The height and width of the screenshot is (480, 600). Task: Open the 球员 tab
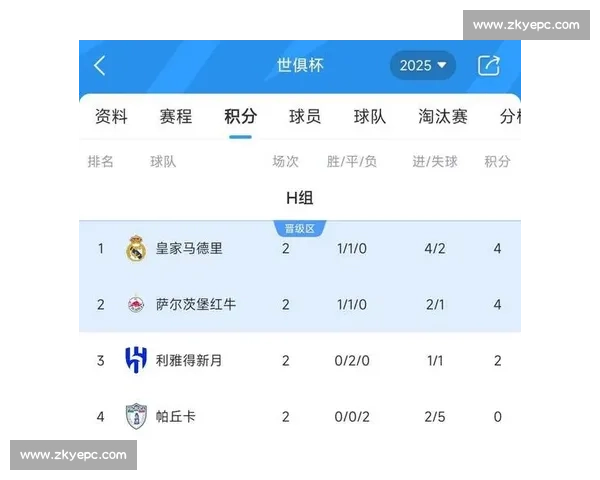point(305,117)
